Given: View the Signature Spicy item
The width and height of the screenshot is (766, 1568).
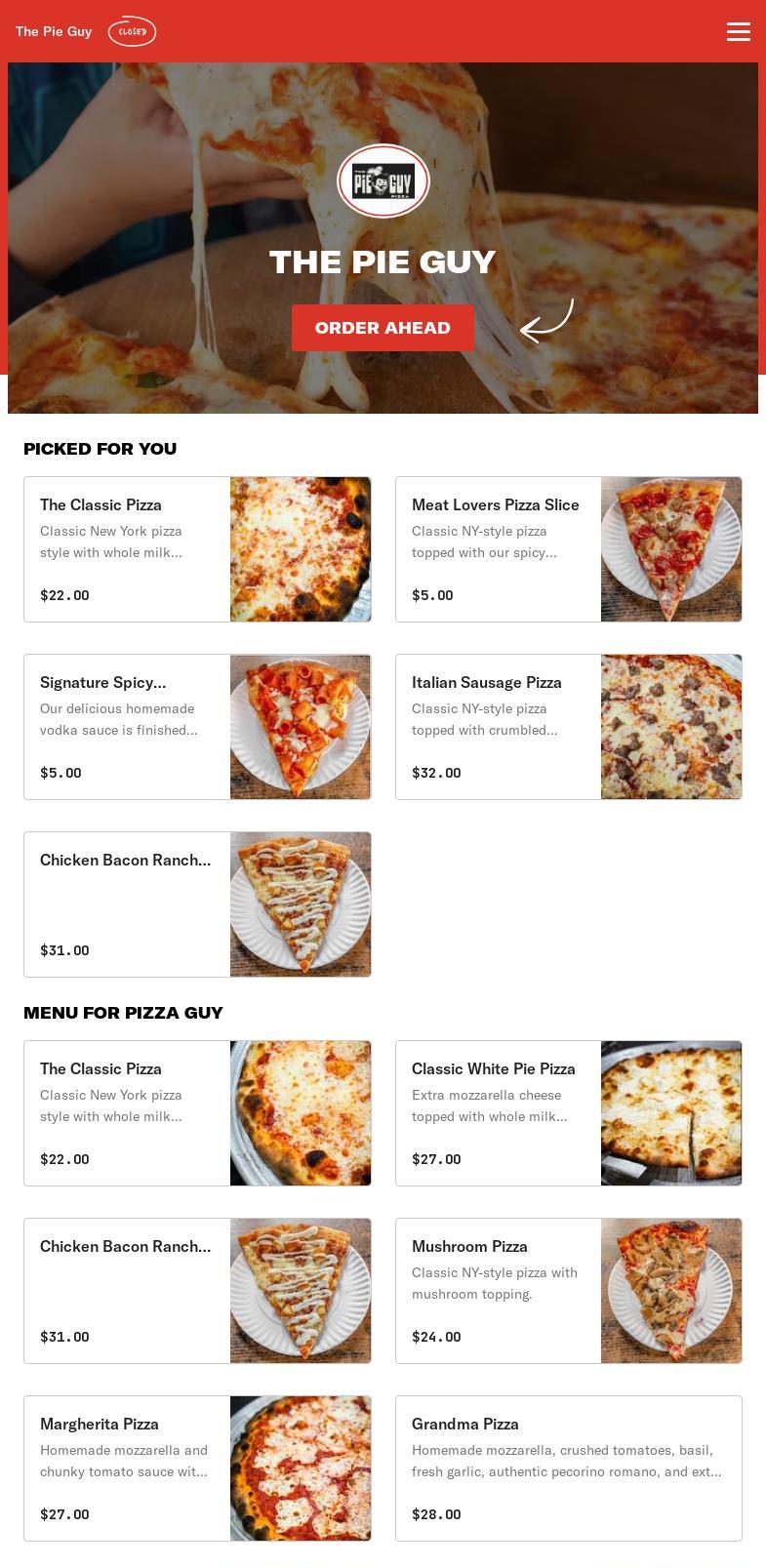Looking at the screenshot, I should click(x=197, y=727).
